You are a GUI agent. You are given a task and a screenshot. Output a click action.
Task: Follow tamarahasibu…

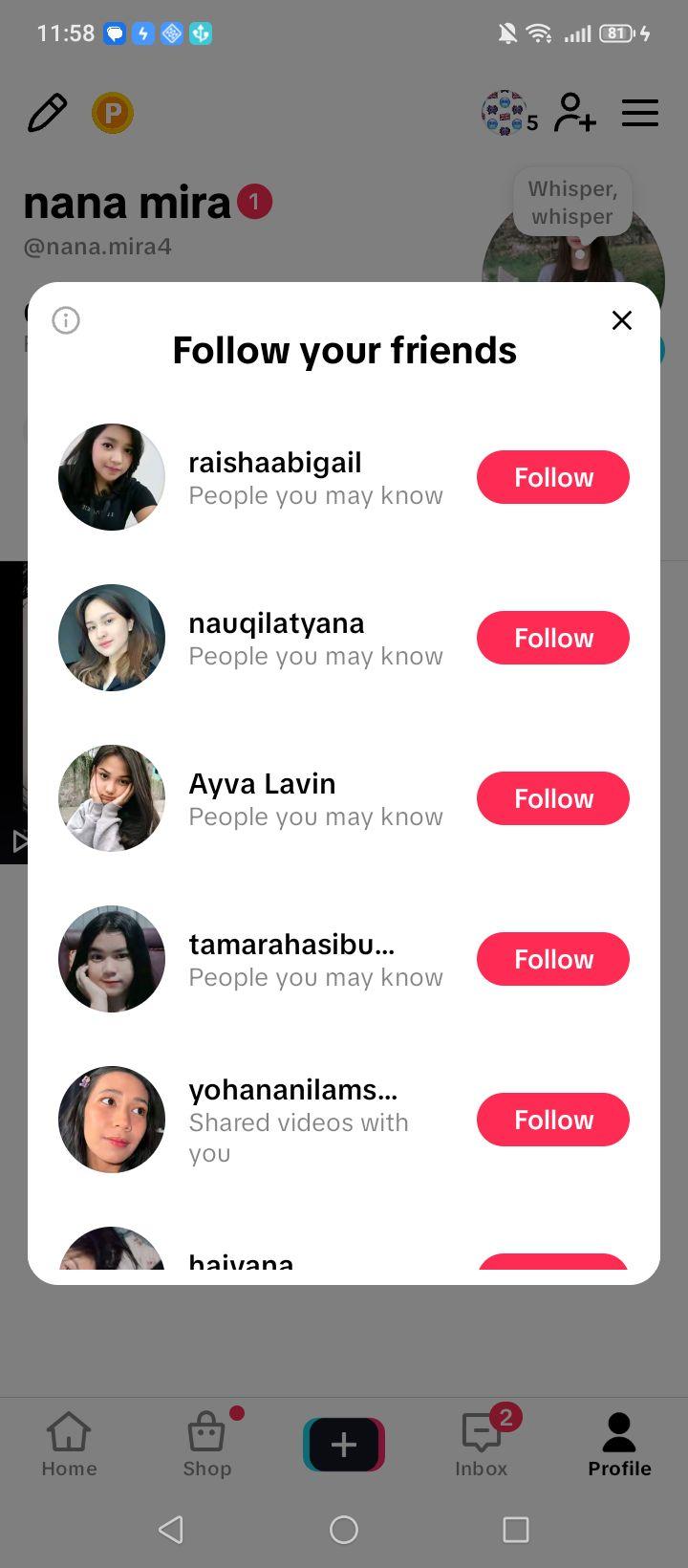(553, 959)
